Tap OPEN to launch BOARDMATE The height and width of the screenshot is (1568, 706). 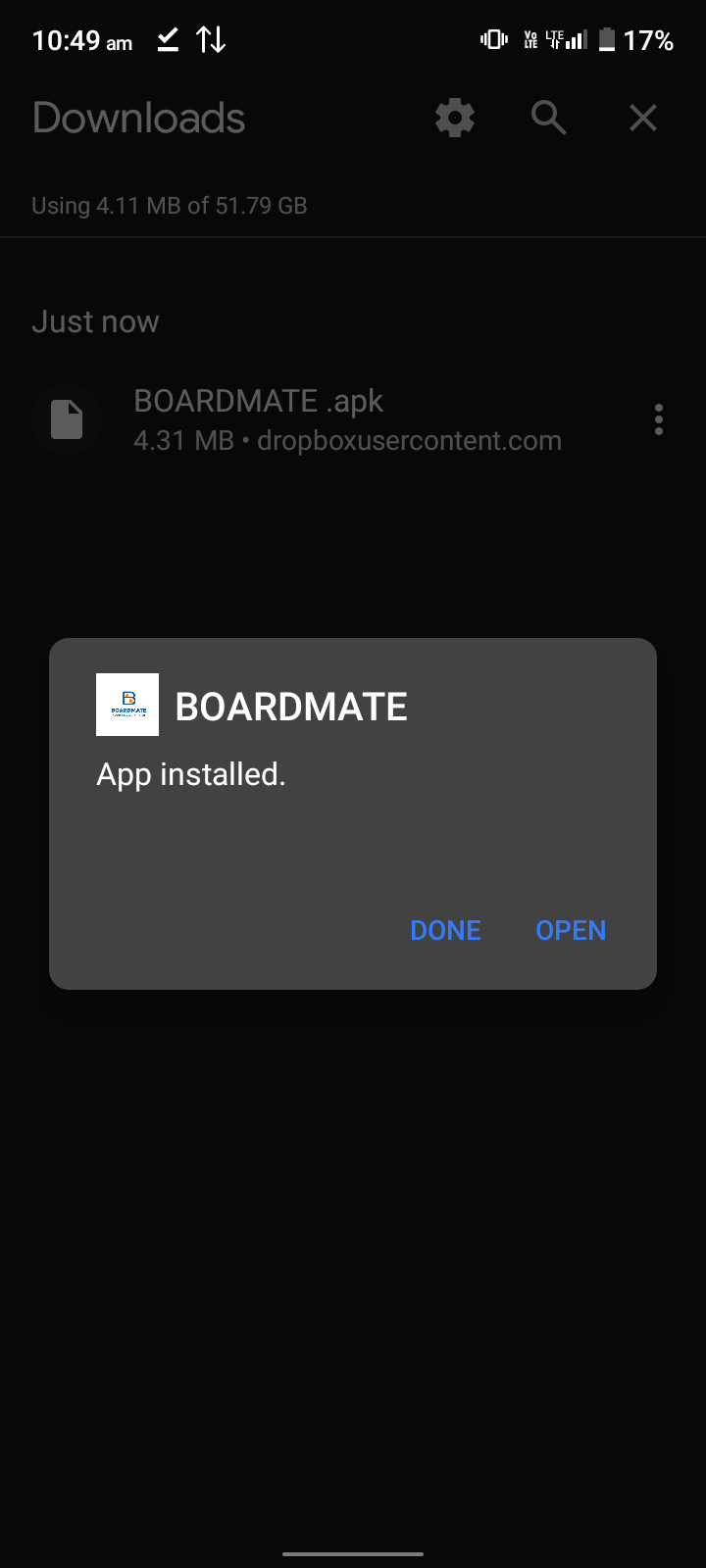[571, 930]
